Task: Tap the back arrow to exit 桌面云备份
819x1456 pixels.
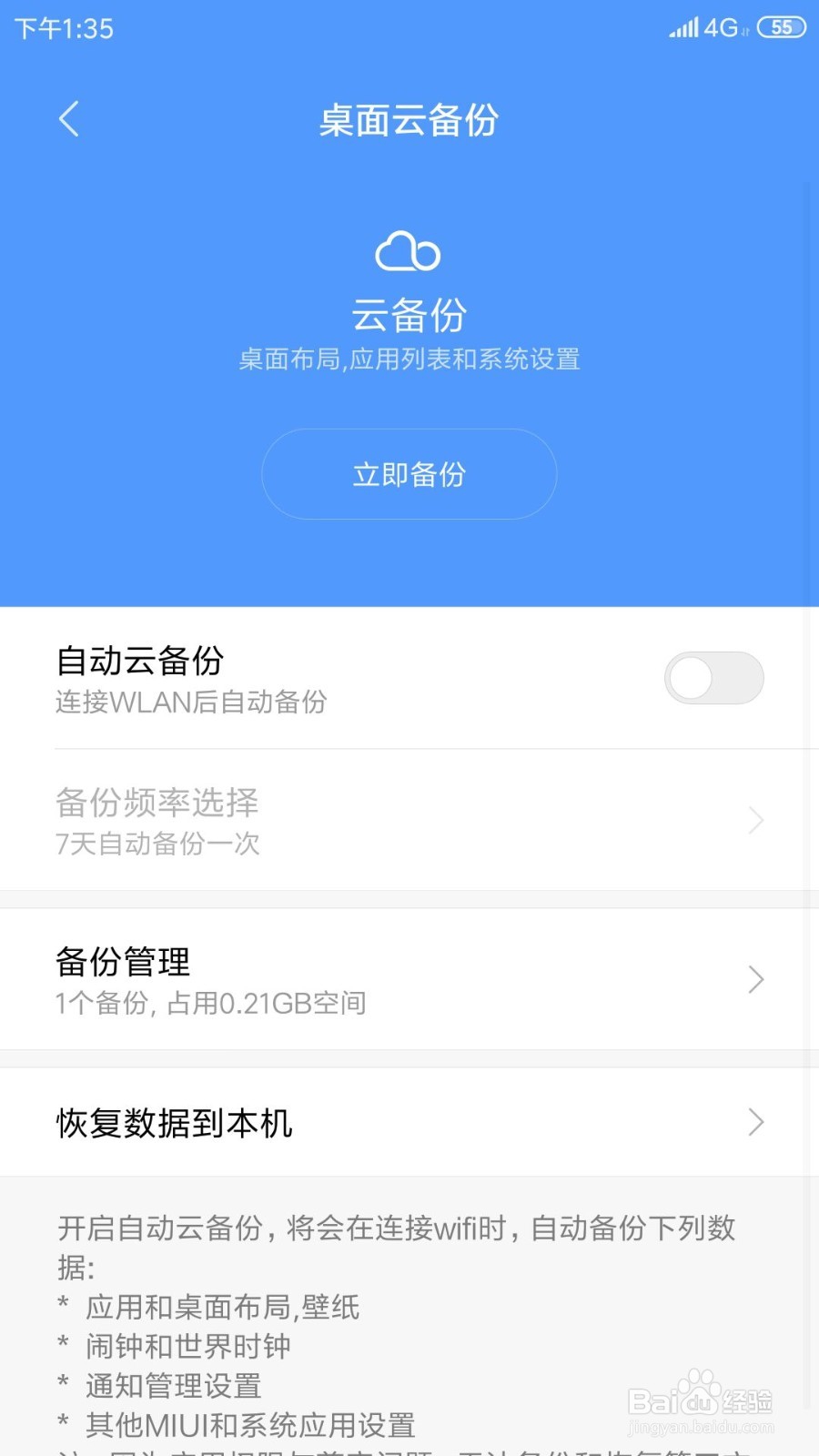Action: tap(69, 119)
